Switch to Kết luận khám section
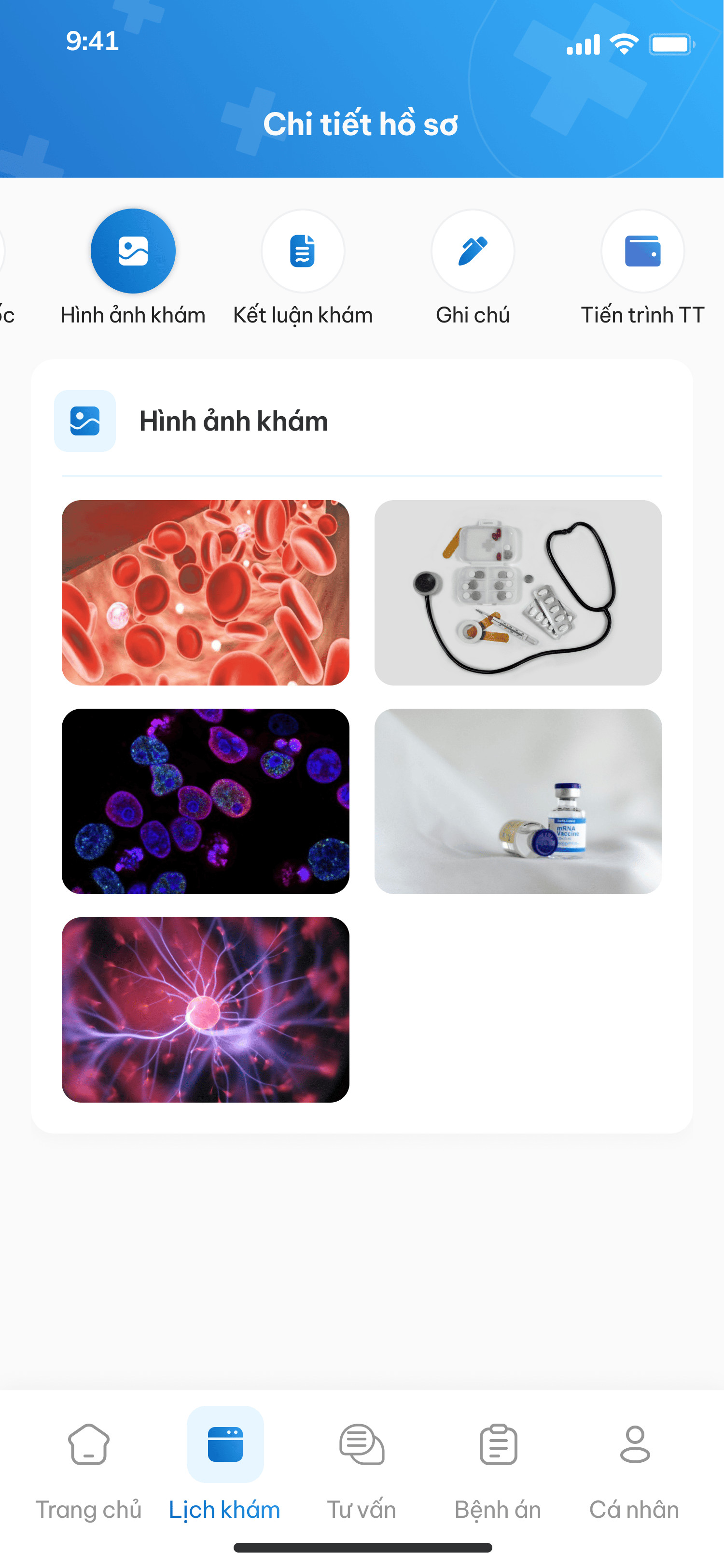Screen dimensions: 724x1568 (x=302, y=251)
